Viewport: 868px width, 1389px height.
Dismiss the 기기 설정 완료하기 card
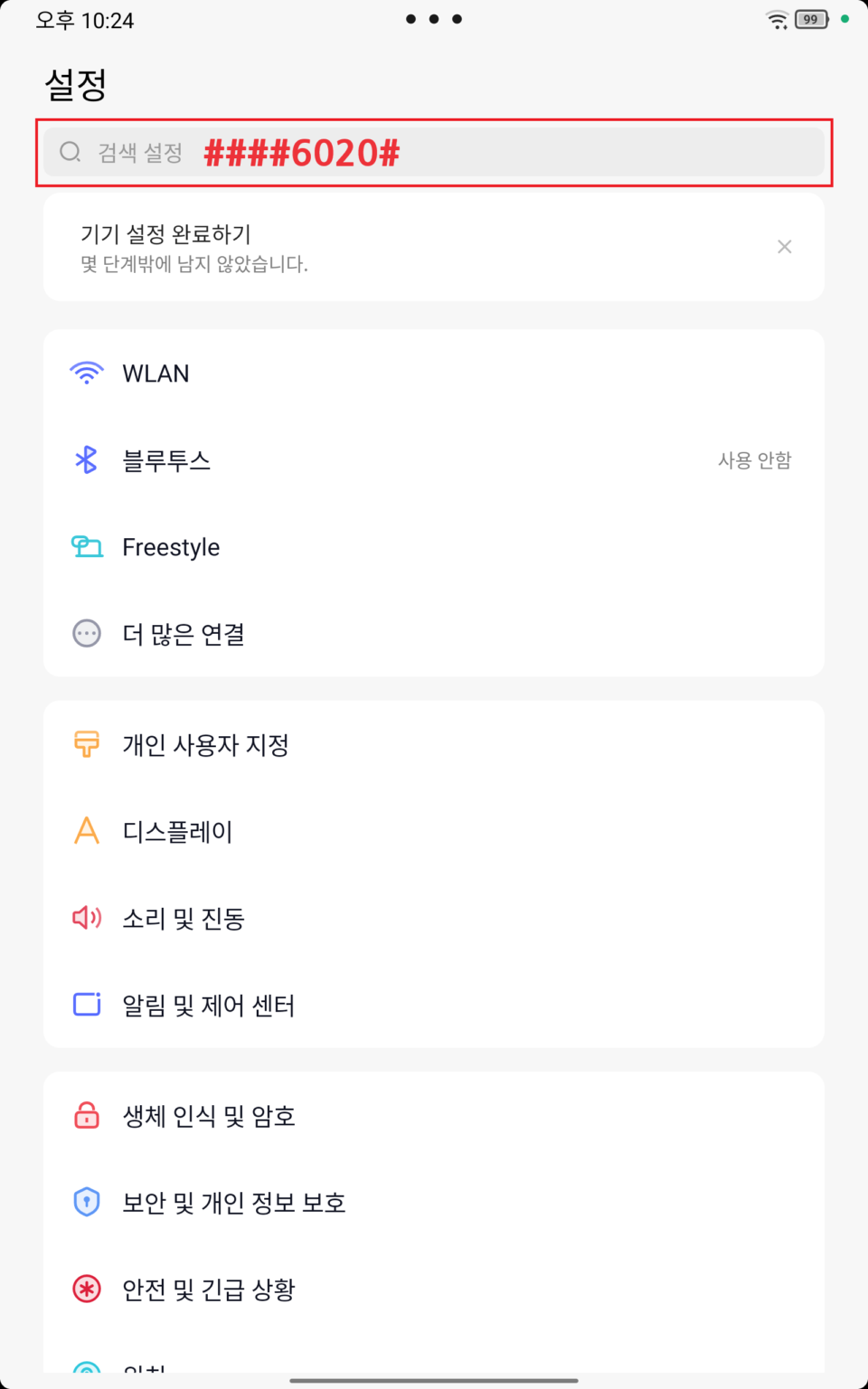[x=785, y=246]
